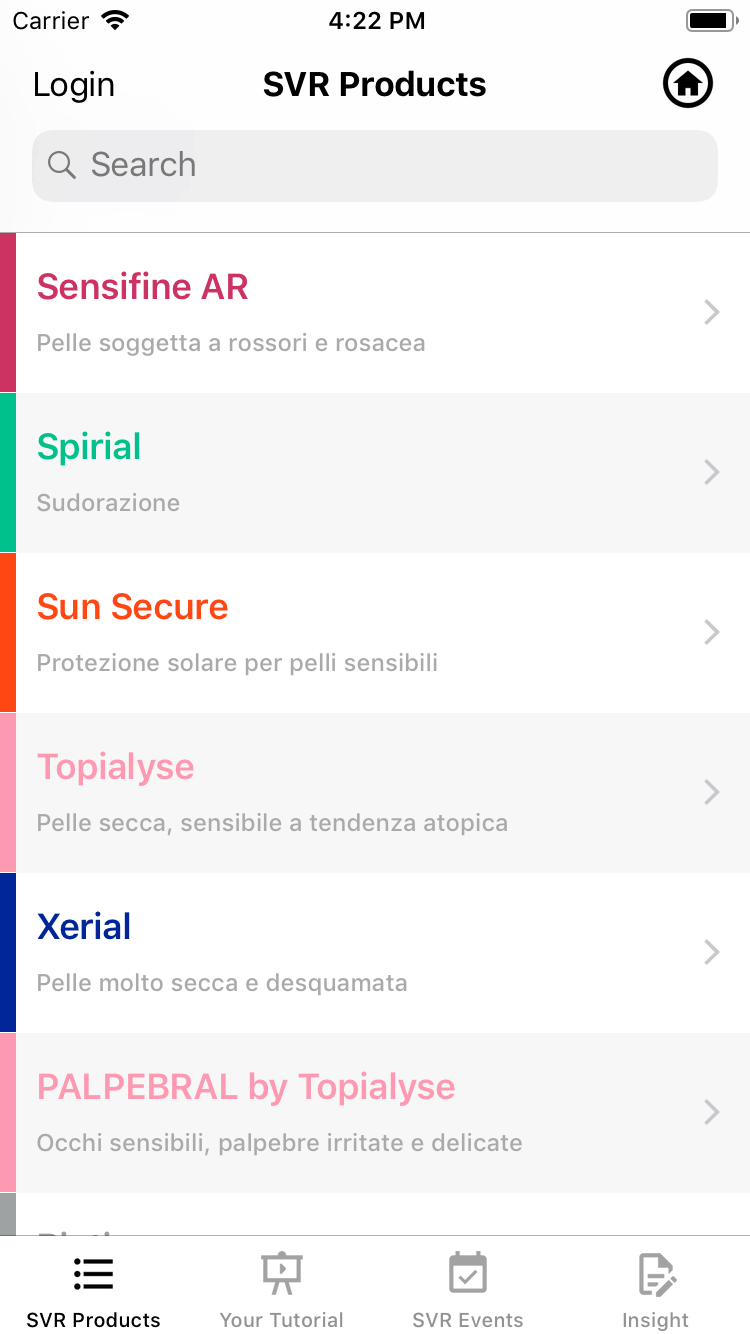Tap the Your Tutorial easel icon
The image size is (750, 1334).
(x=281, y=1274)
